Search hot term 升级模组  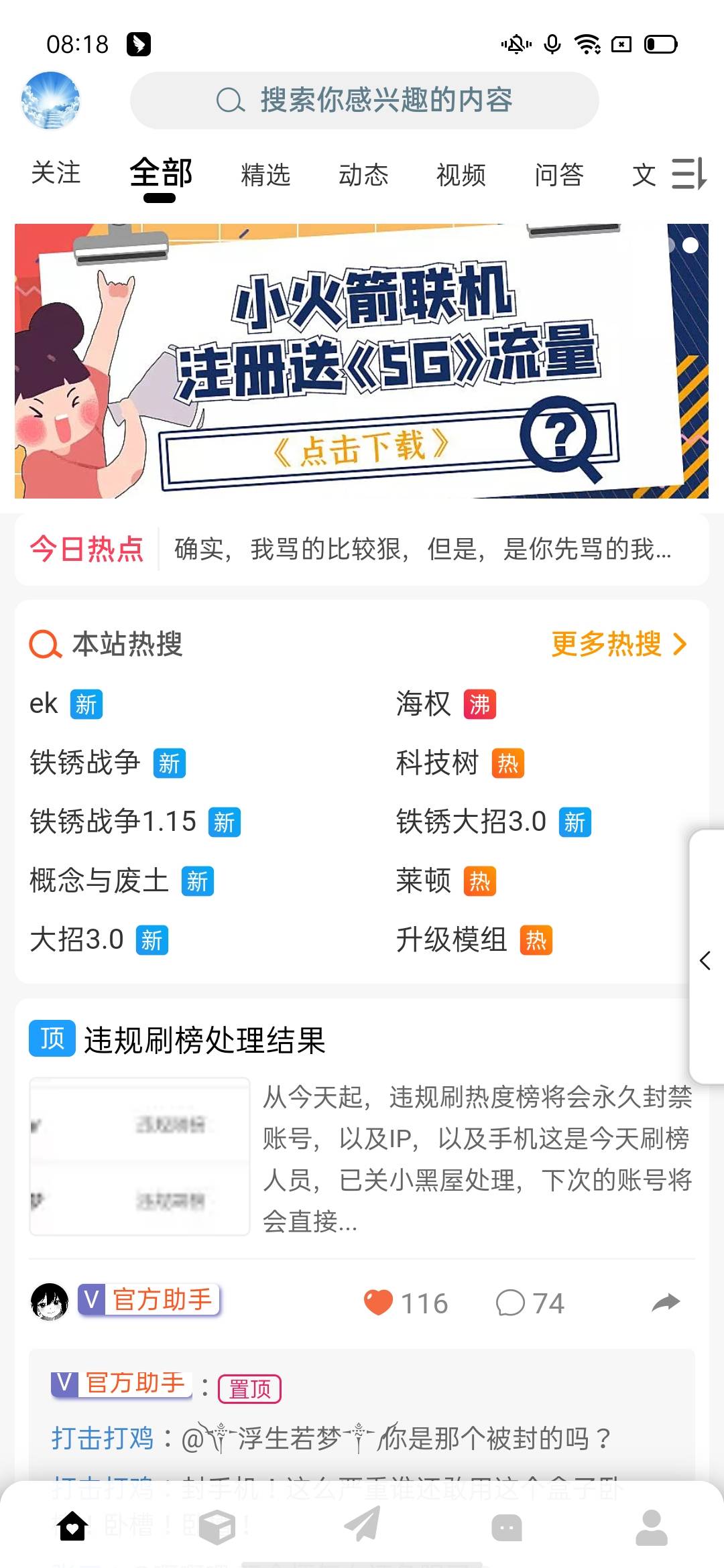coord(451,939)
